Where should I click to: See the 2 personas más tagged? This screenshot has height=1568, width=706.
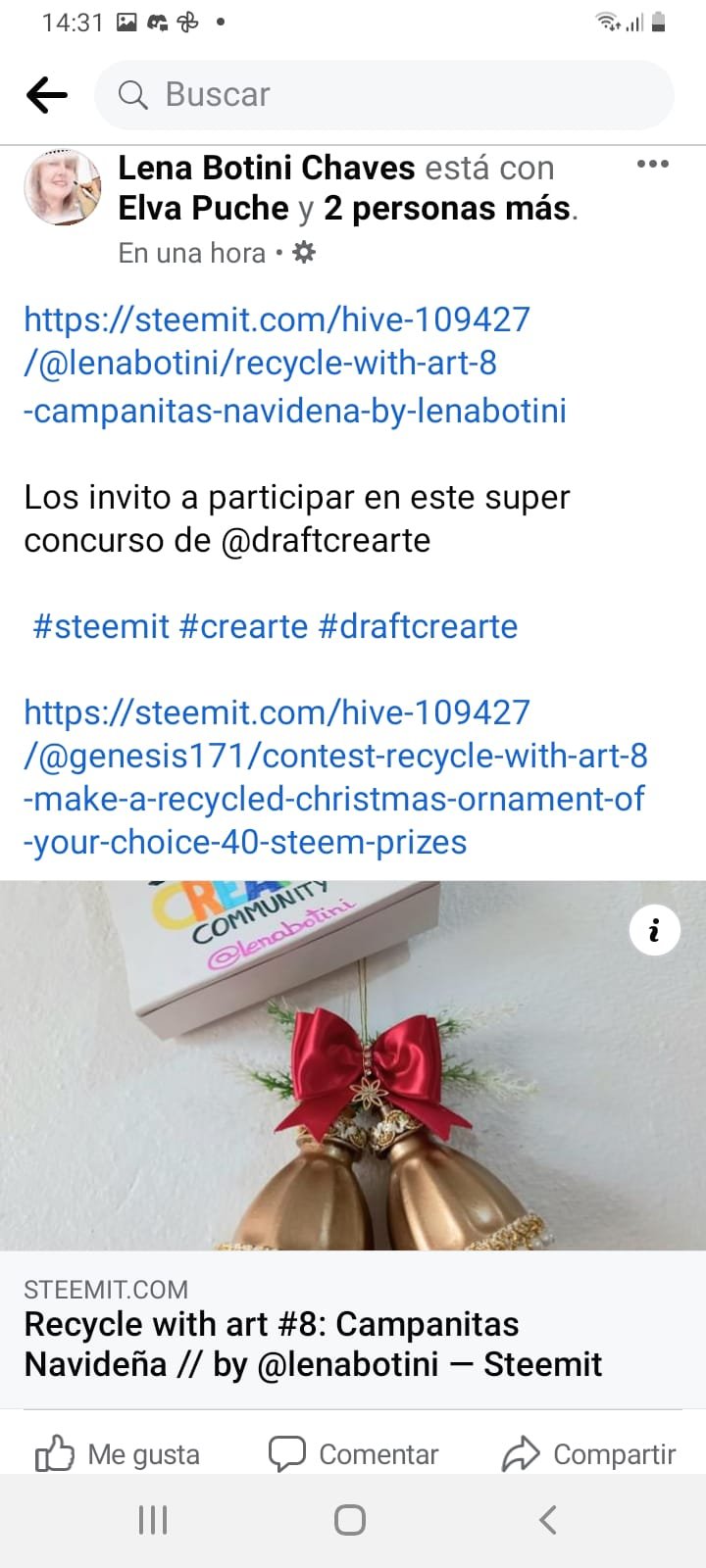447,208
